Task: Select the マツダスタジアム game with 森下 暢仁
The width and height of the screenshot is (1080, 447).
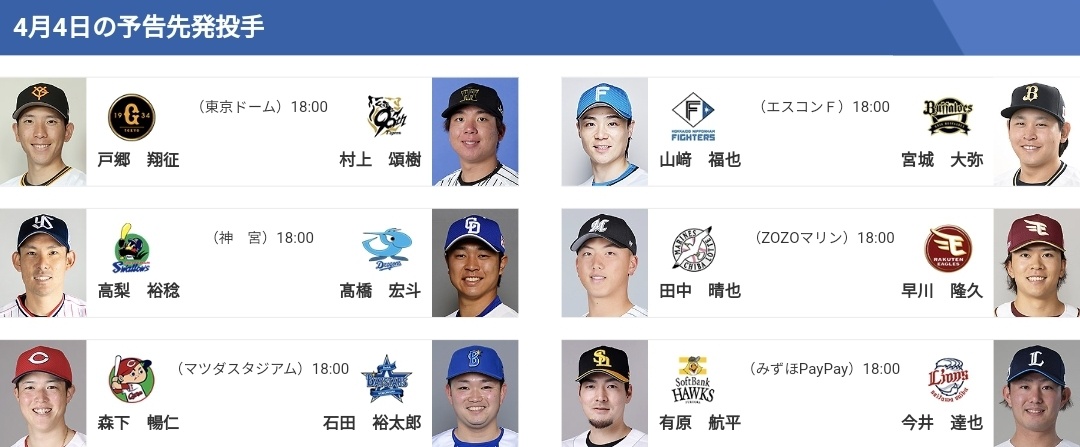Action: pyautogui.click(x=260, y=393)
